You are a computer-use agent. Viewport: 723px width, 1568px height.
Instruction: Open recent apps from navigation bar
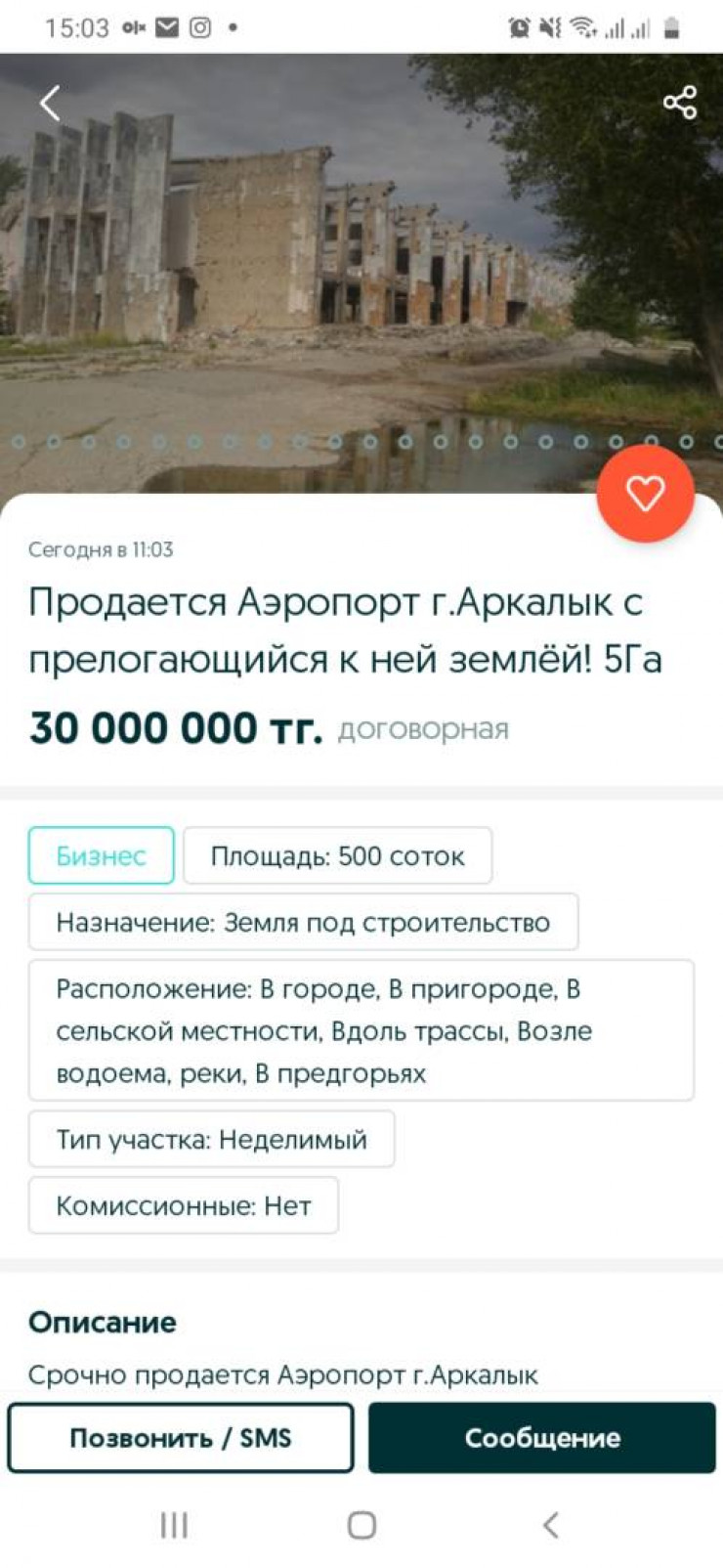(174, 1525)
